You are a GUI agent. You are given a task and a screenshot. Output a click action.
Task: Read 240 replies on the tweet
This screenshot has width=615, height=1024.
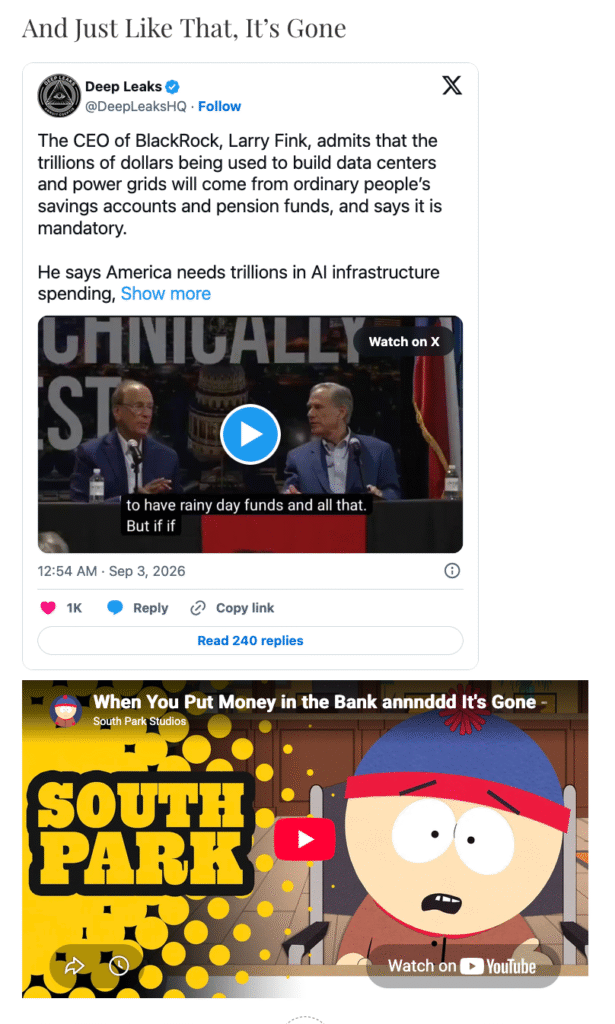250,641
